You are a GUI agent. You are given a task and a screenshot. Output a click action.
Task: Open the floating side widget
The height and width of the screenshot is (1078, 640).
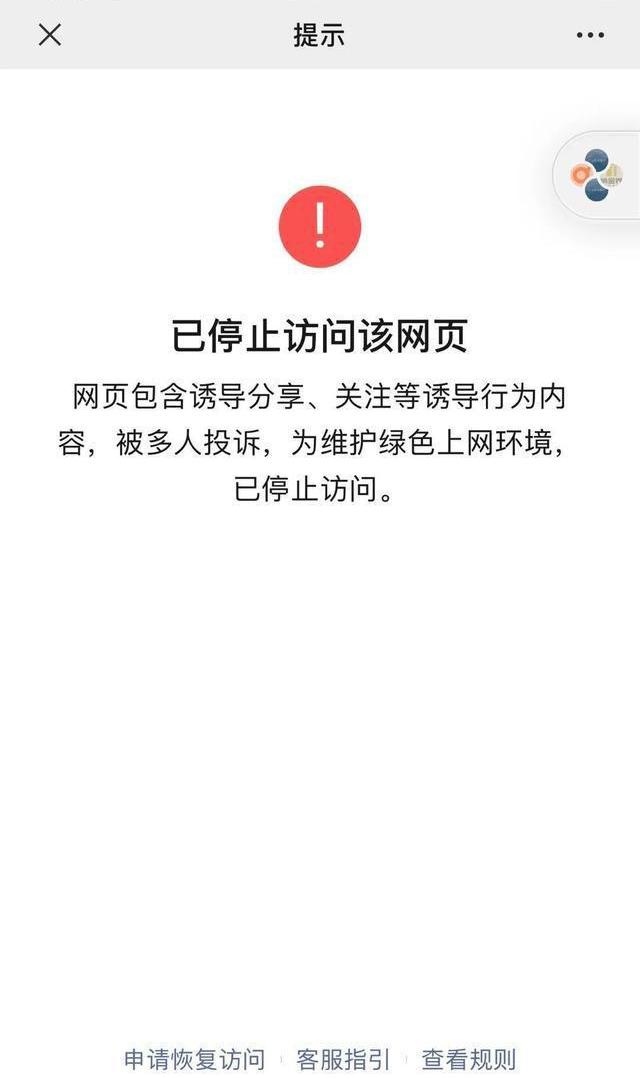pos(597,175)
